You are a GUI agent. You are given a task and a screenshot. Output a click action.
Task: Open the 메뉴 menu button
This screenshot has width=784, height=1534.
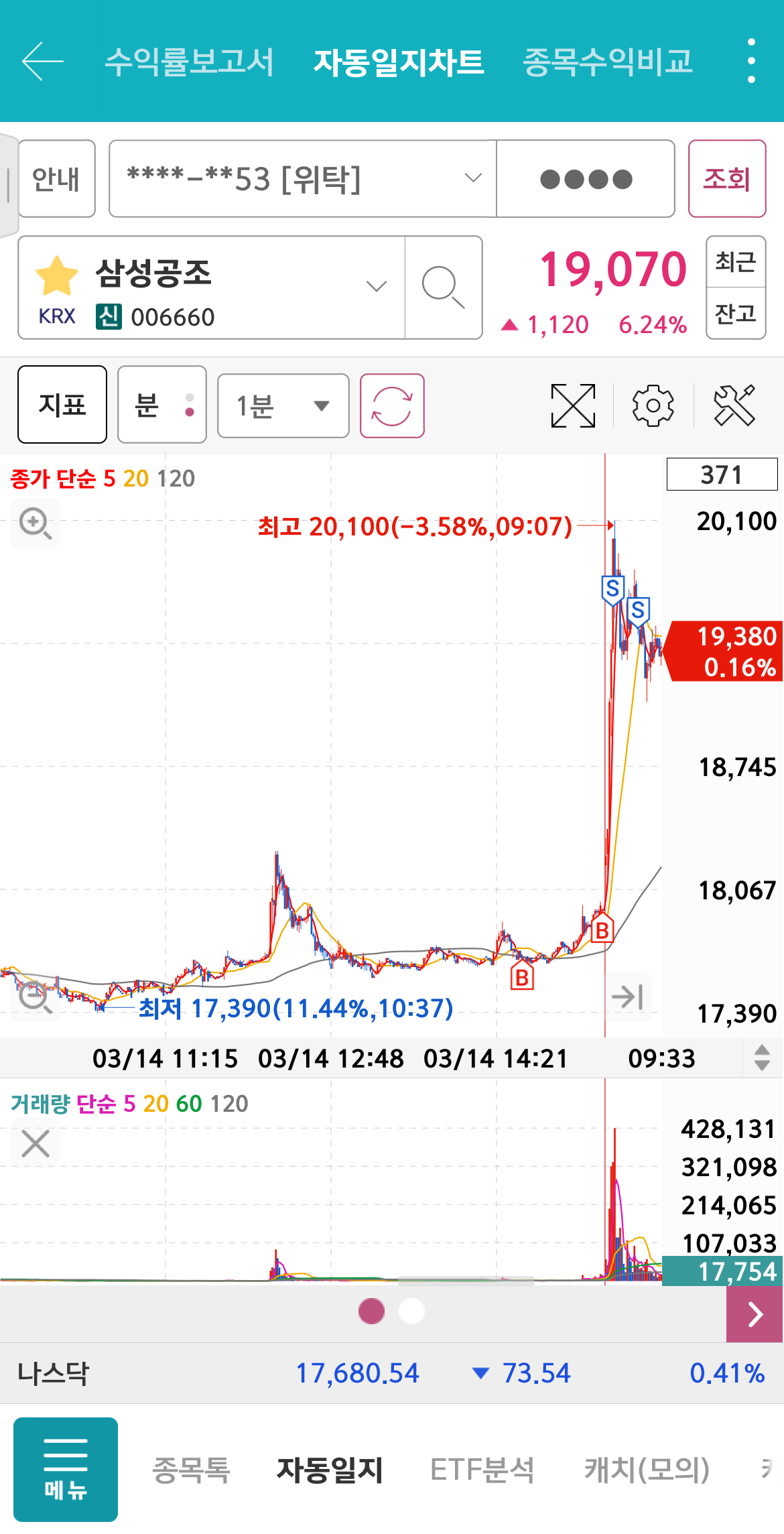pyautogui.click(x=66, y=1469)
